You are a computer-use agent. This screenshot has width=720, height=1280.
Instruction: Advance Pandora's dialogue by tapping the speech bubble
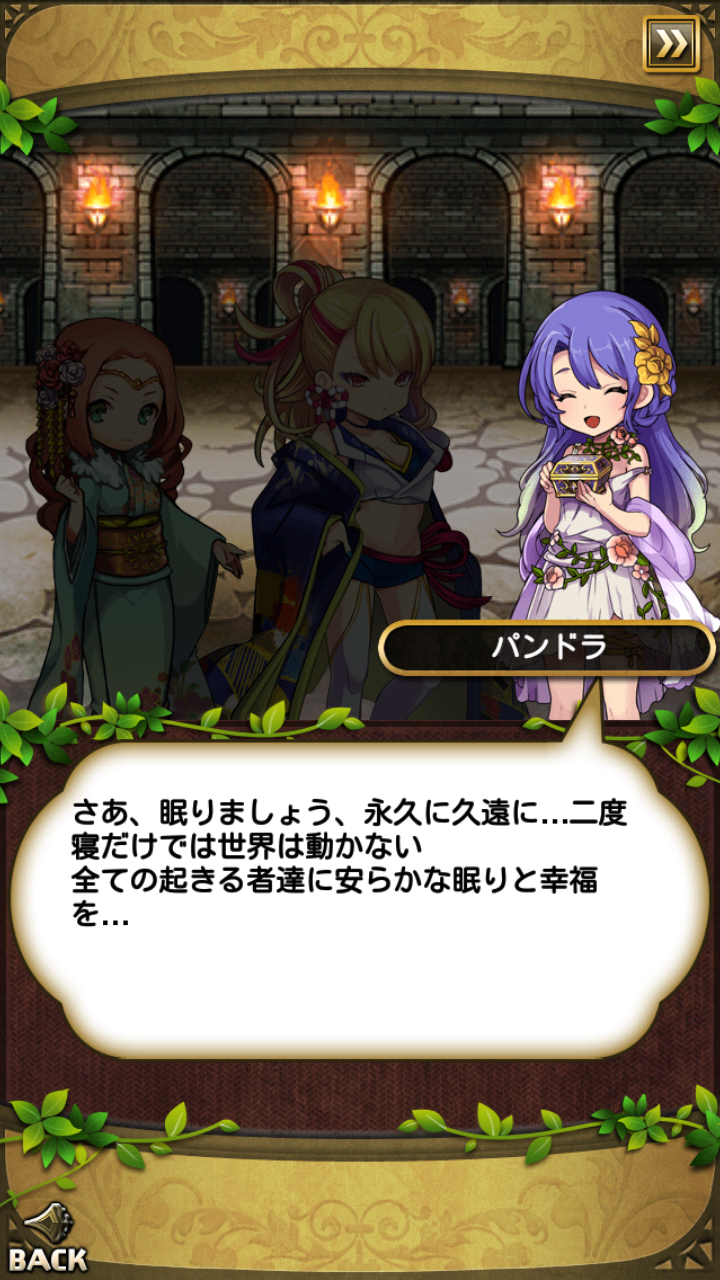click(360, 900)
